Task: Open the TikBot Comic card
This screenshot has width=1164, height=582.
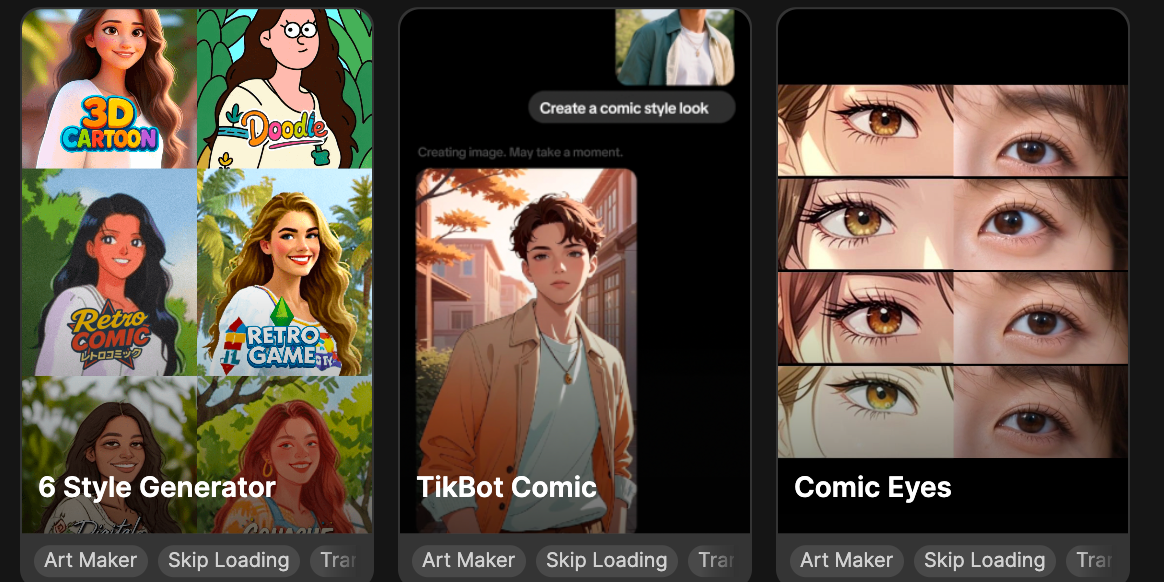Action: (574, 270)
